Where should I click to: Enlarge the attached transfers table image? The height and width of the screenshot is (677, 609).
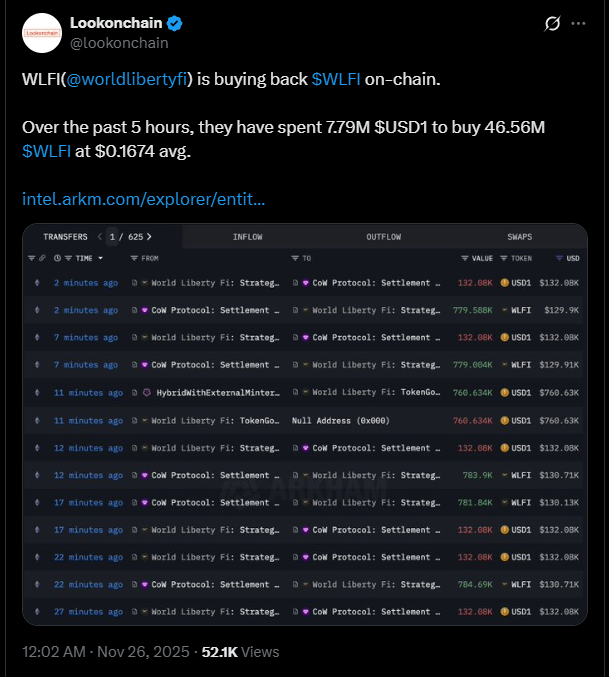(x=305, y=424)
